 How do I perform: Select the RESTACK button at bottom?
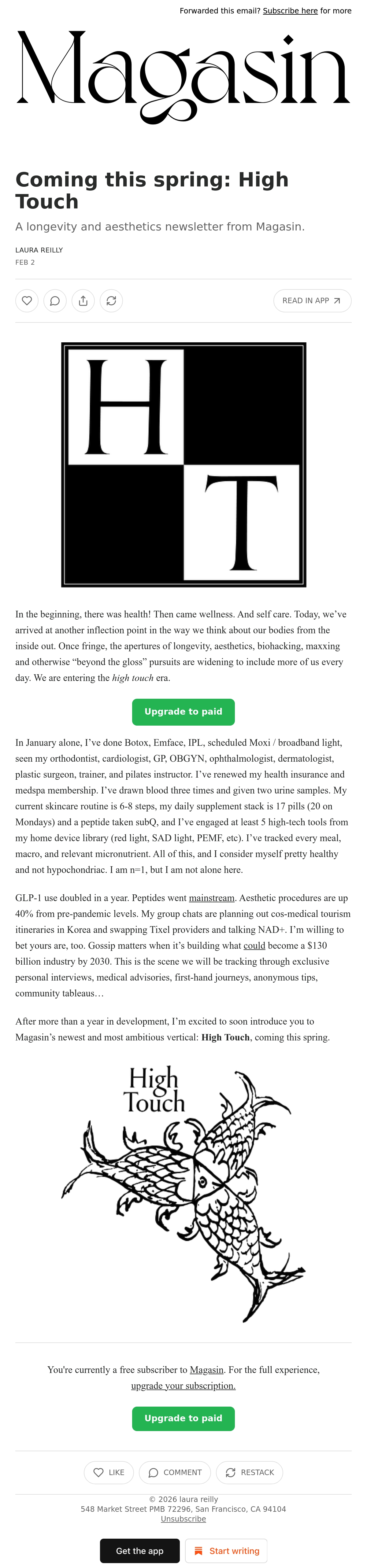point(250,1472)
